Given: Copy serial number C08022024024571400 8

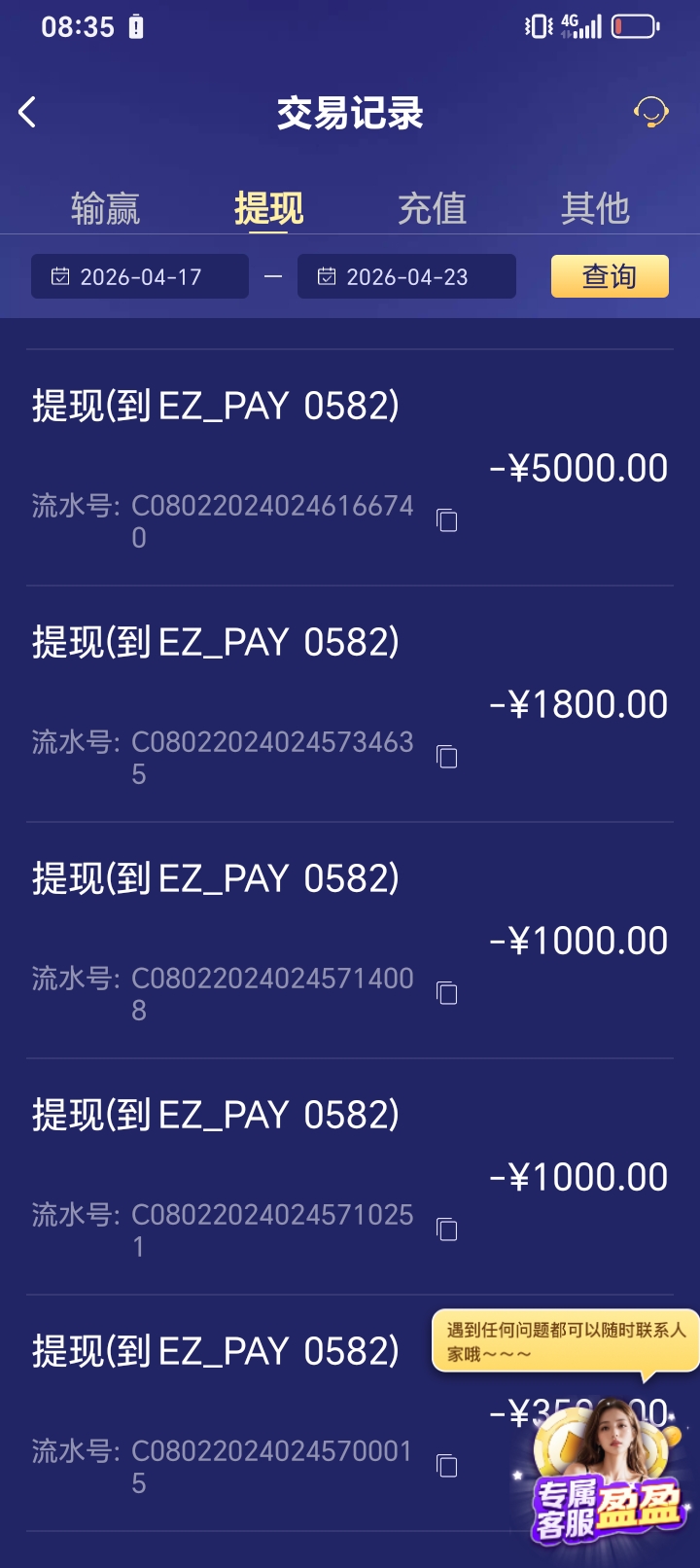Looking at the screenshot, I should [x=446, y=993].
